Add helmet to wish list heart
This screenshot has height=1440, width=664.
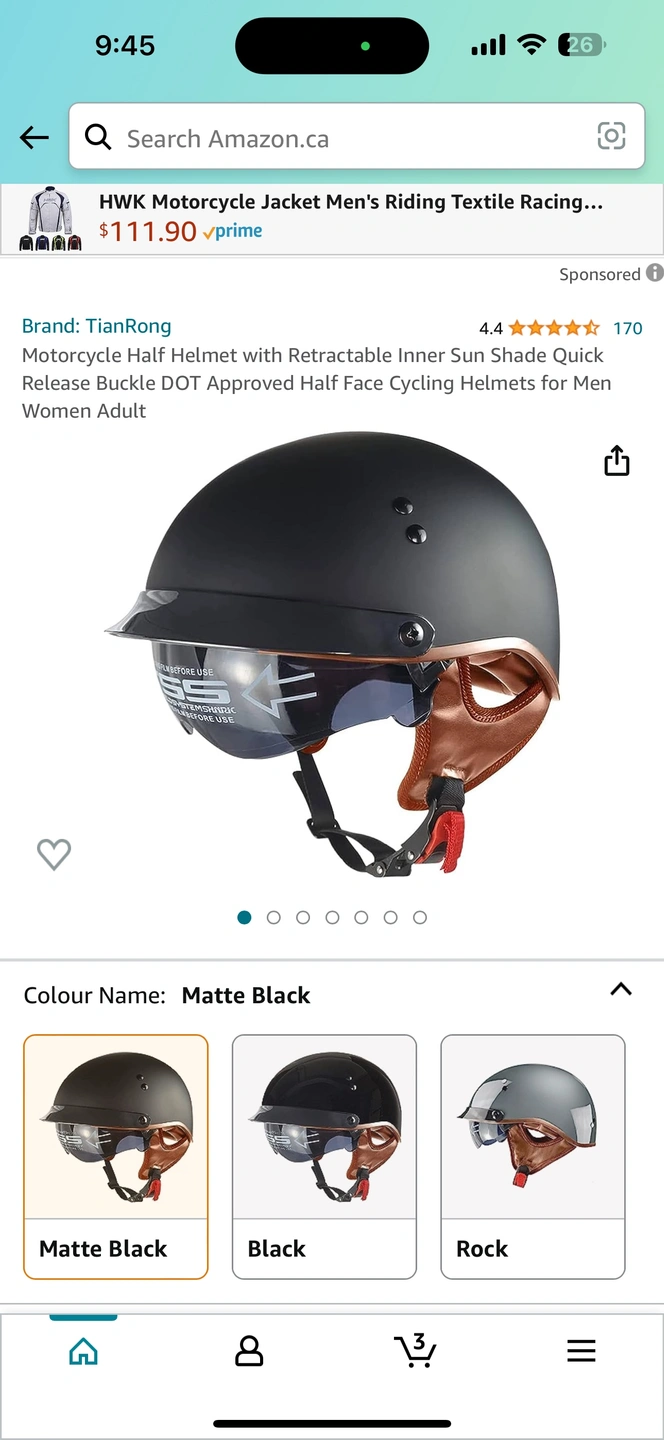54,854
